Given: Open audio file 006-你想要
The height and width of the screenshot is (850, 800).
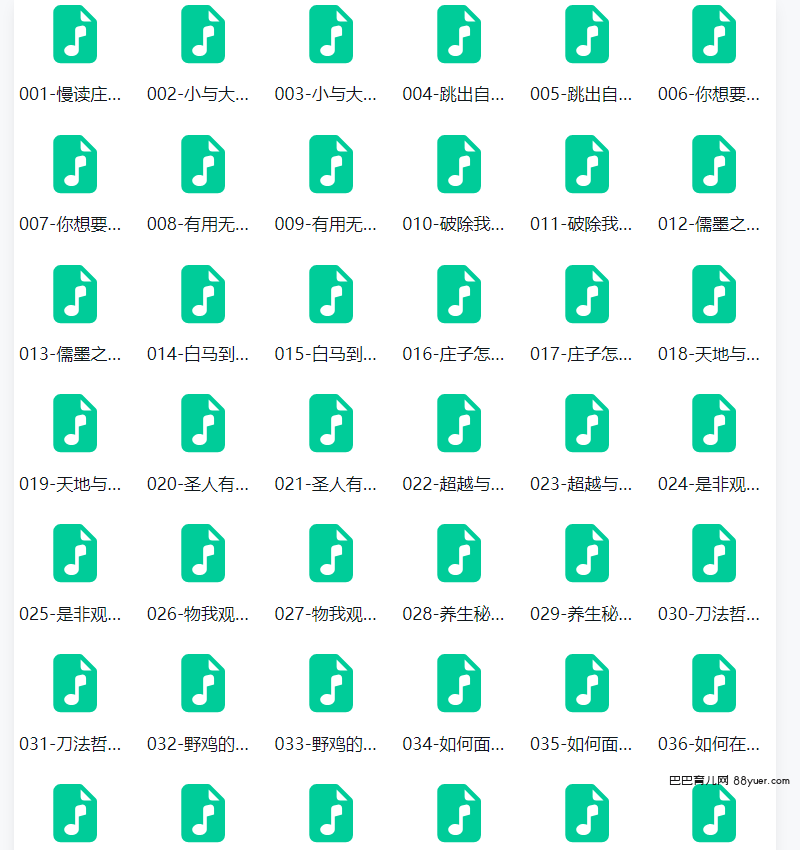Looking at the screenshot, I should [714, 35].
